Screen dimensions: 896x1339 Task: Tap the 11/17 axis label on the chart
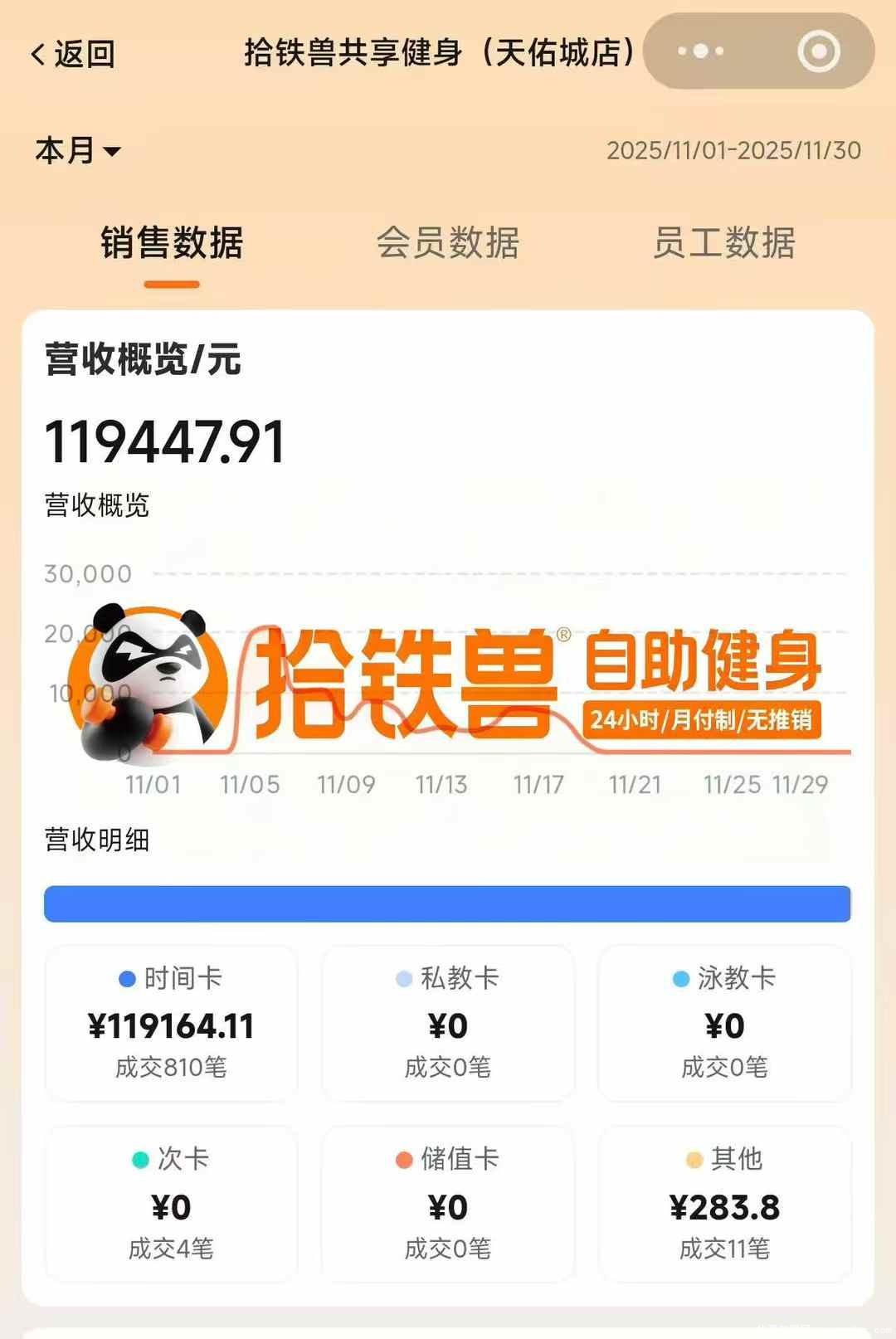pos(537,781)
